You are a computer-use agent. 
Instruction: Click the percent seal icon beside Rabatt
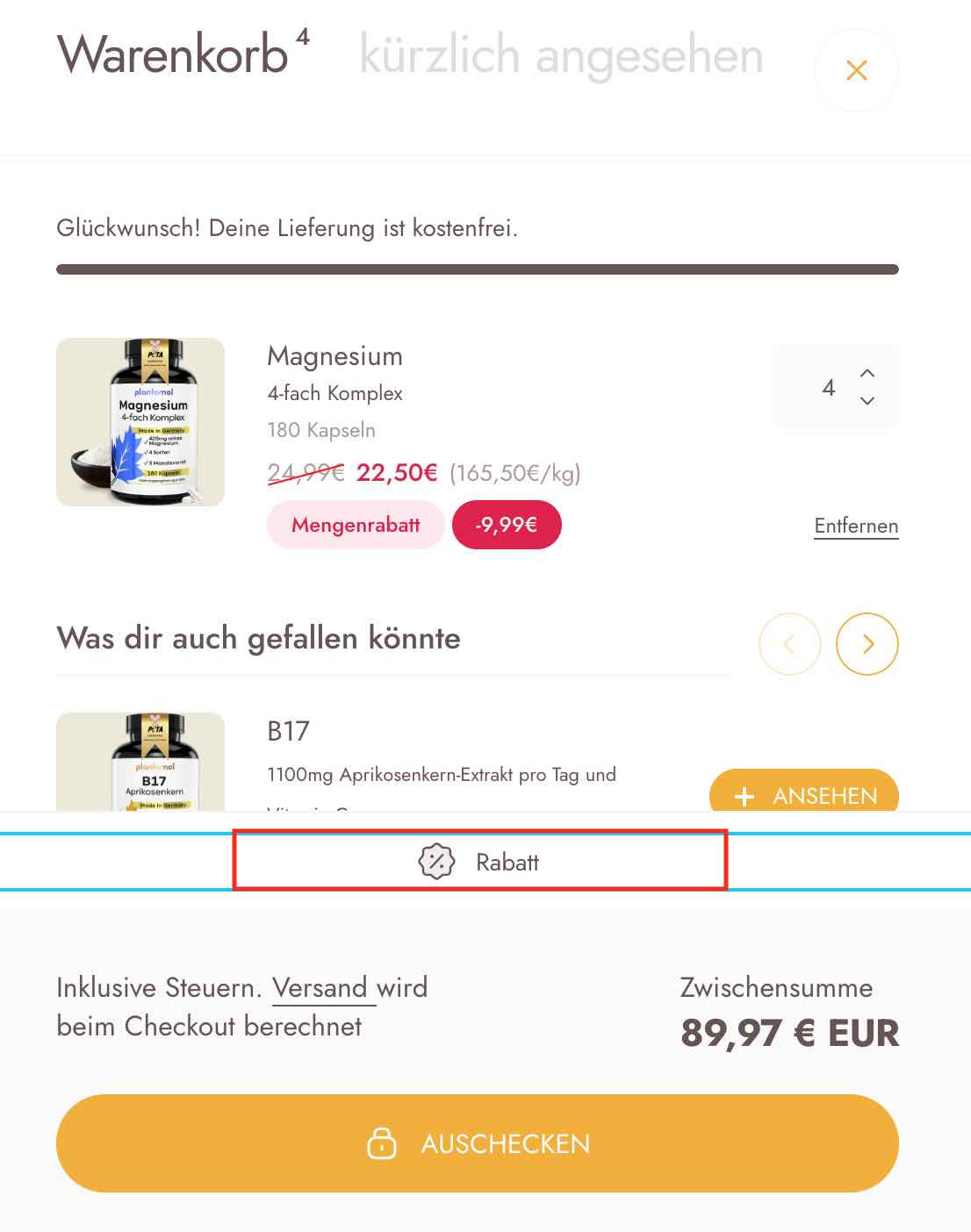click(x=436, y=863)
